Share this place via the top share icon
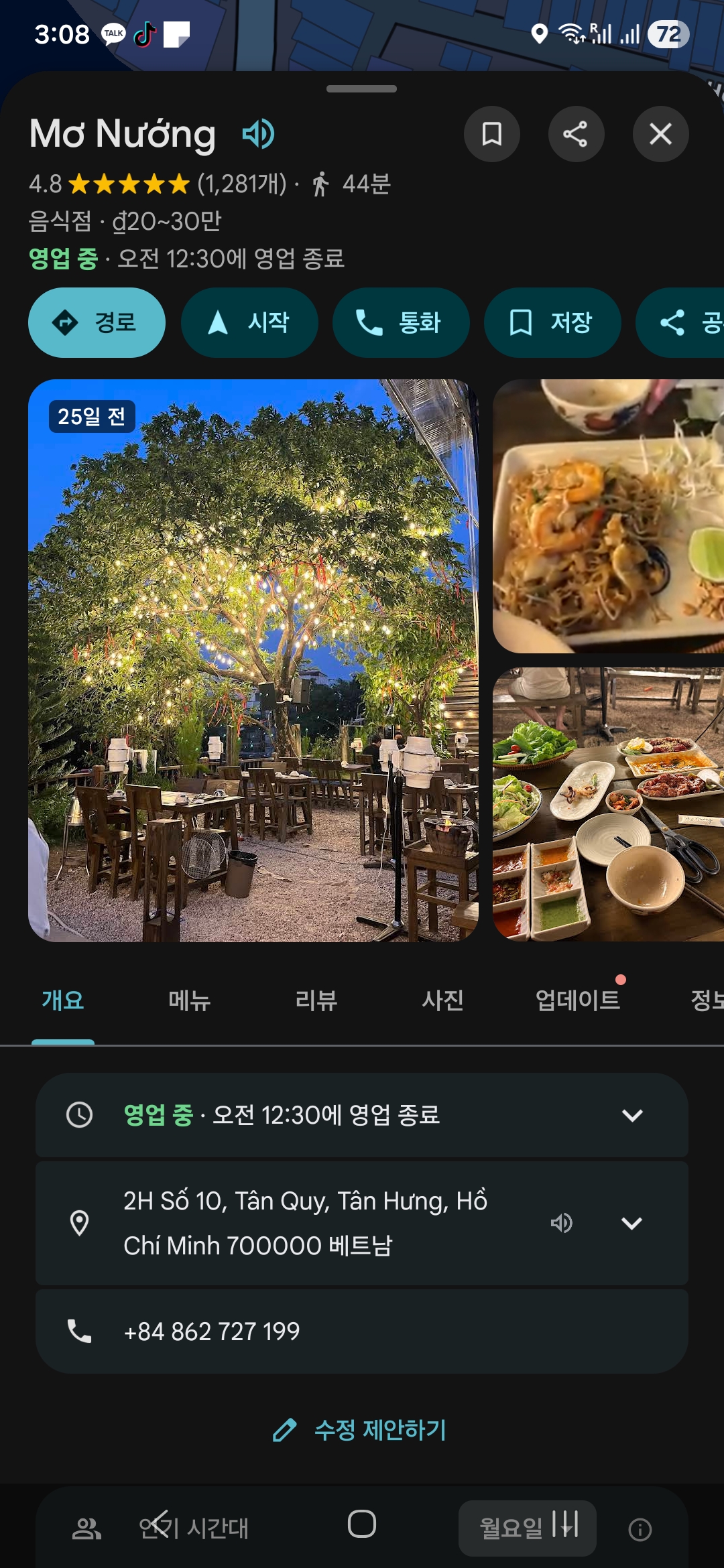Image resolution: width=724 pixels, height=1568 pixels. click(x=576, y=134)
